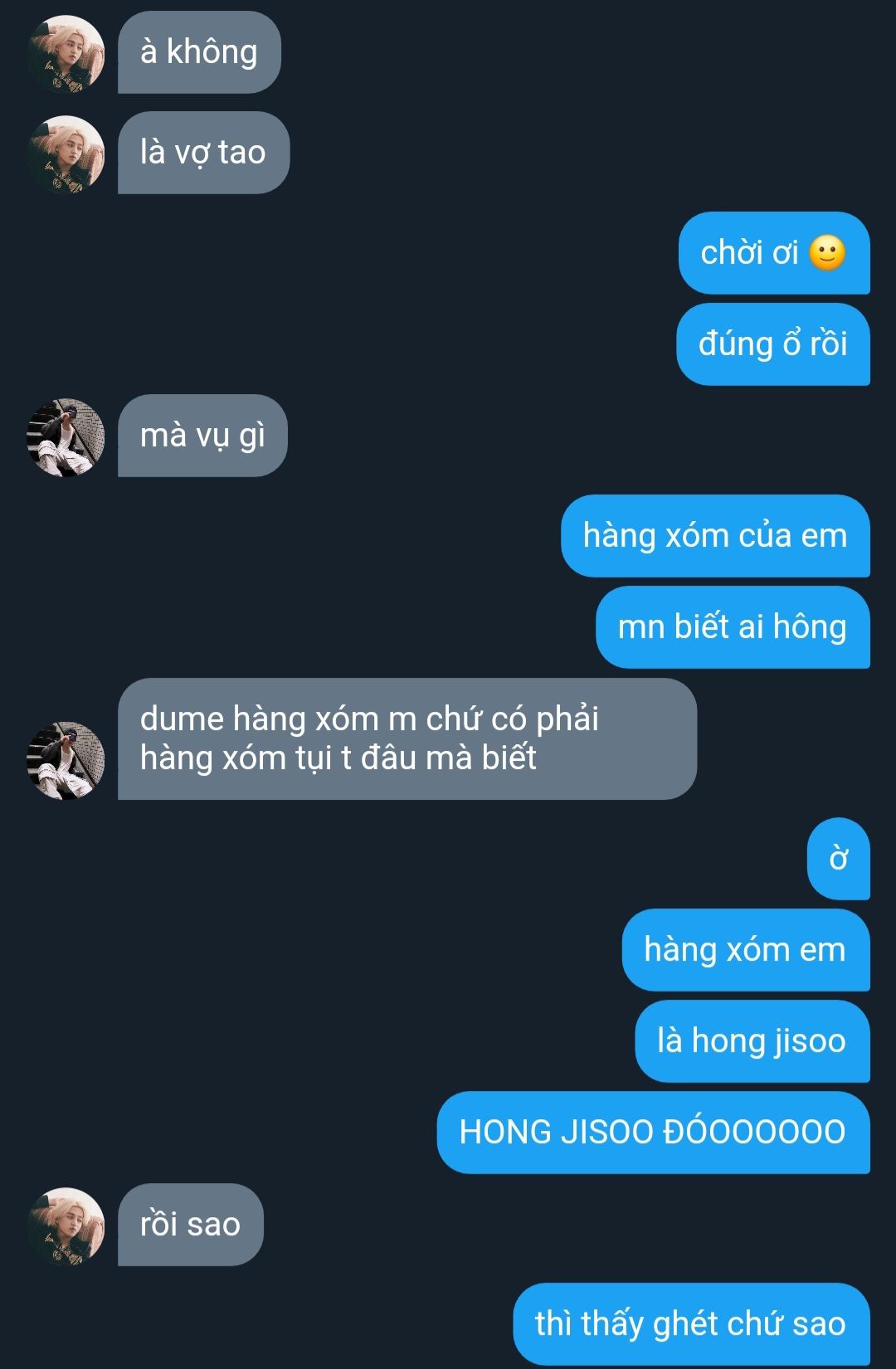Select the 'thì thấy ghét chứ sao' message
The width and height of the screenshot is (896, 1369).
[x=690, y=1324]
